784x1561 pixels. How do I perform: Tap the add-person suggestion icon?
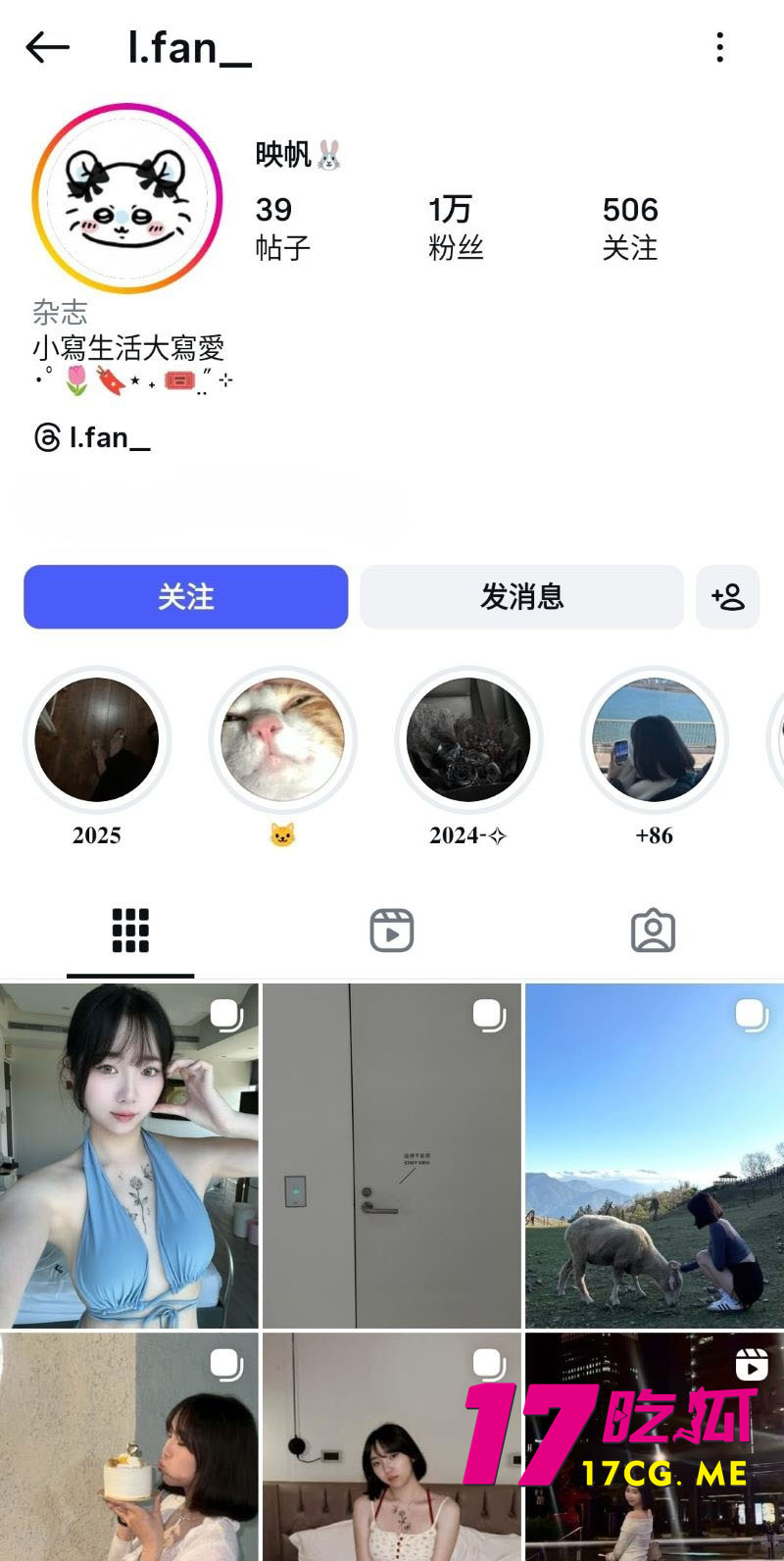pyautogui.click(x=729, y=596)
